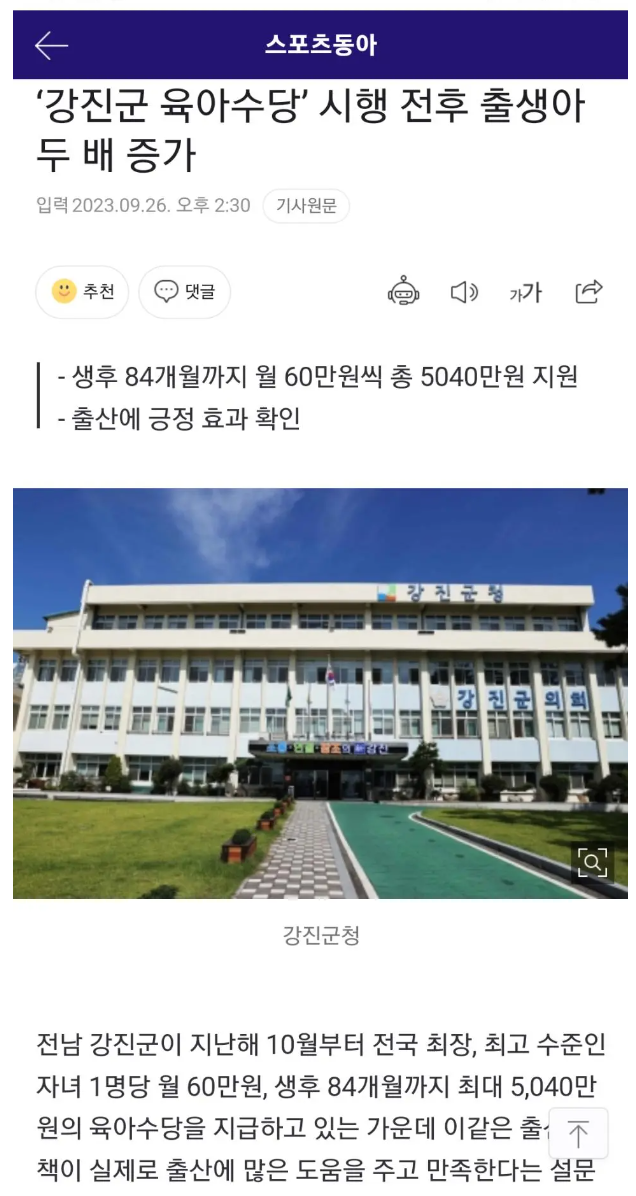Open the original article via 기사원문
Viewport: 636px width, 1196px height.
pos(306,206)
